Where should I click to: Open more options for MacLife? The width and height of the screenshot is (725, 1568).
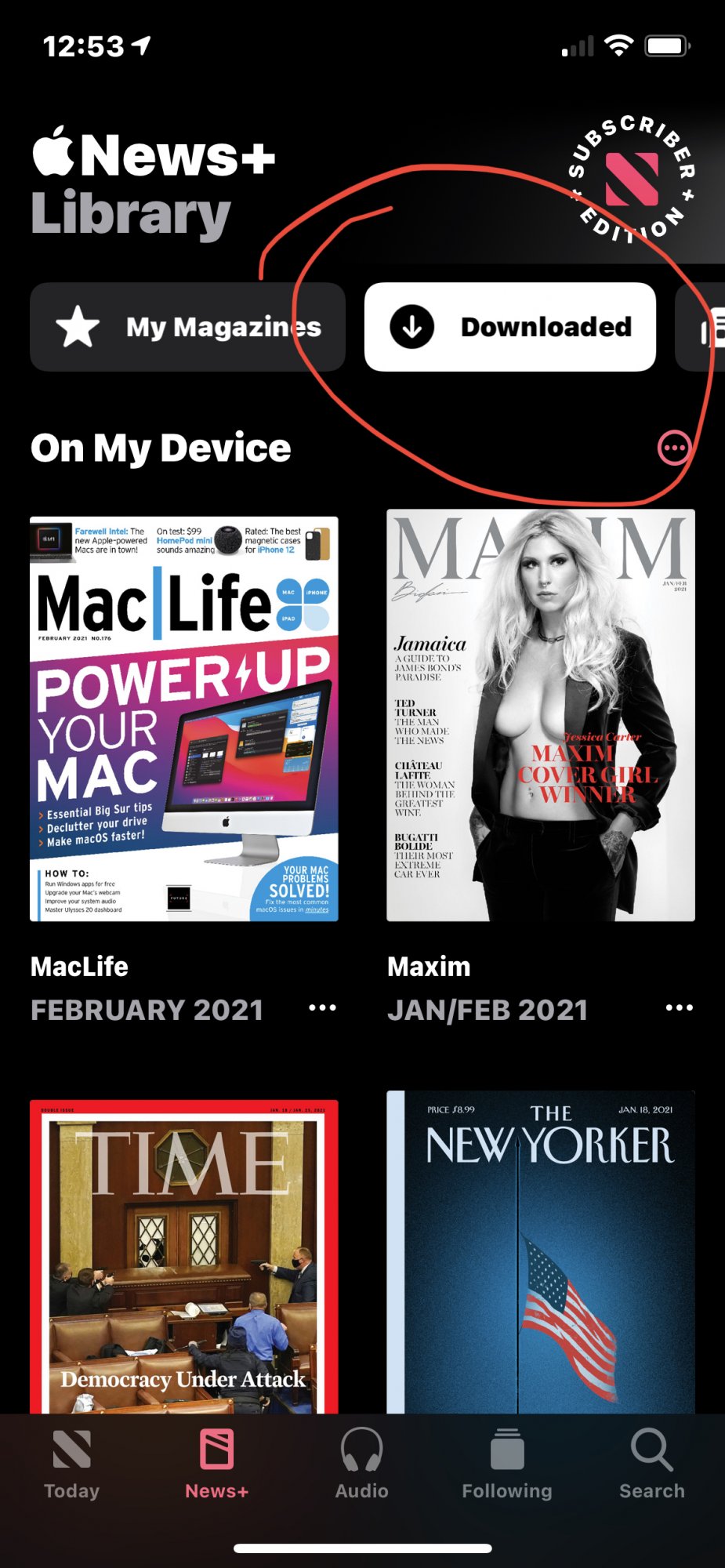(322, 1008)
